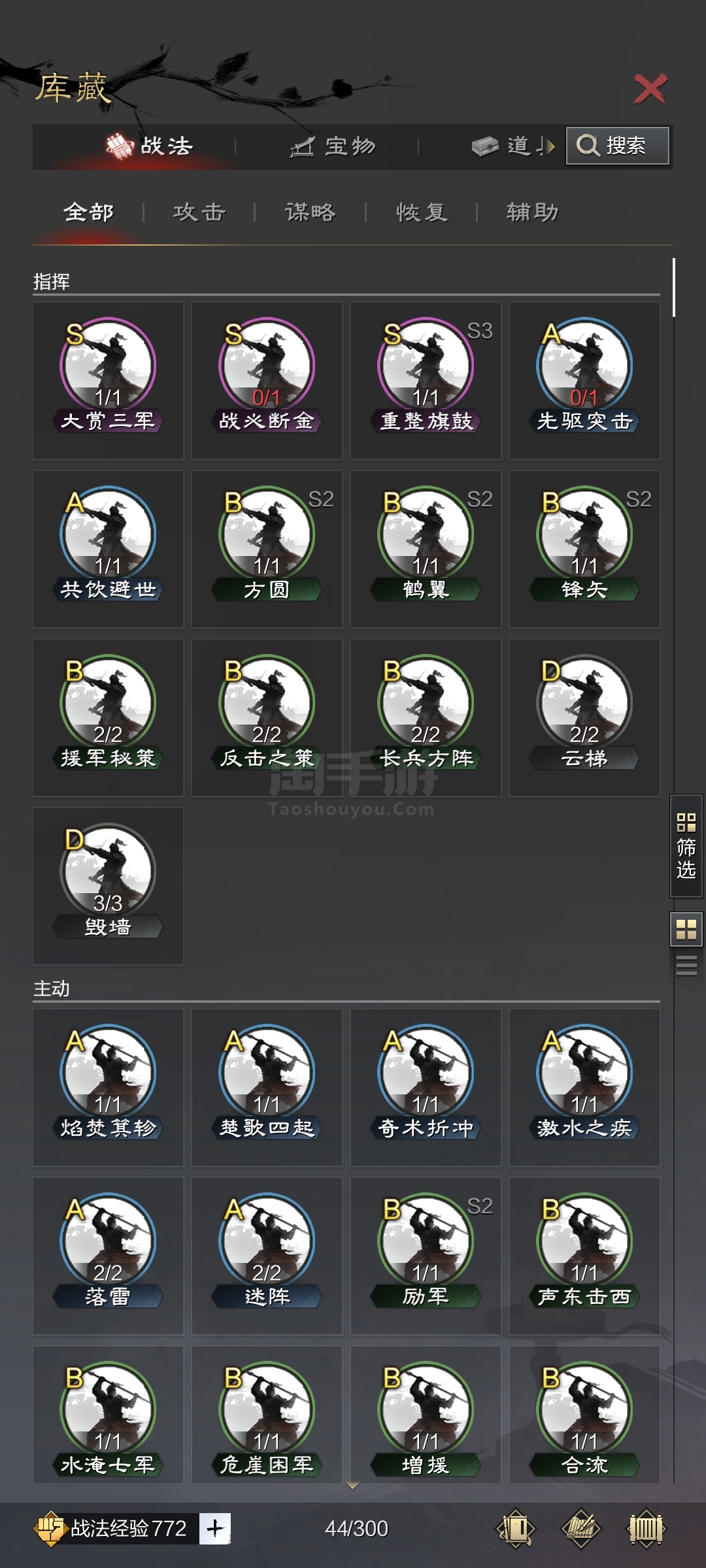Switch to the 道具 tab
The width and height of the screenshot is (706, 1568).
[x=513, y=146]
